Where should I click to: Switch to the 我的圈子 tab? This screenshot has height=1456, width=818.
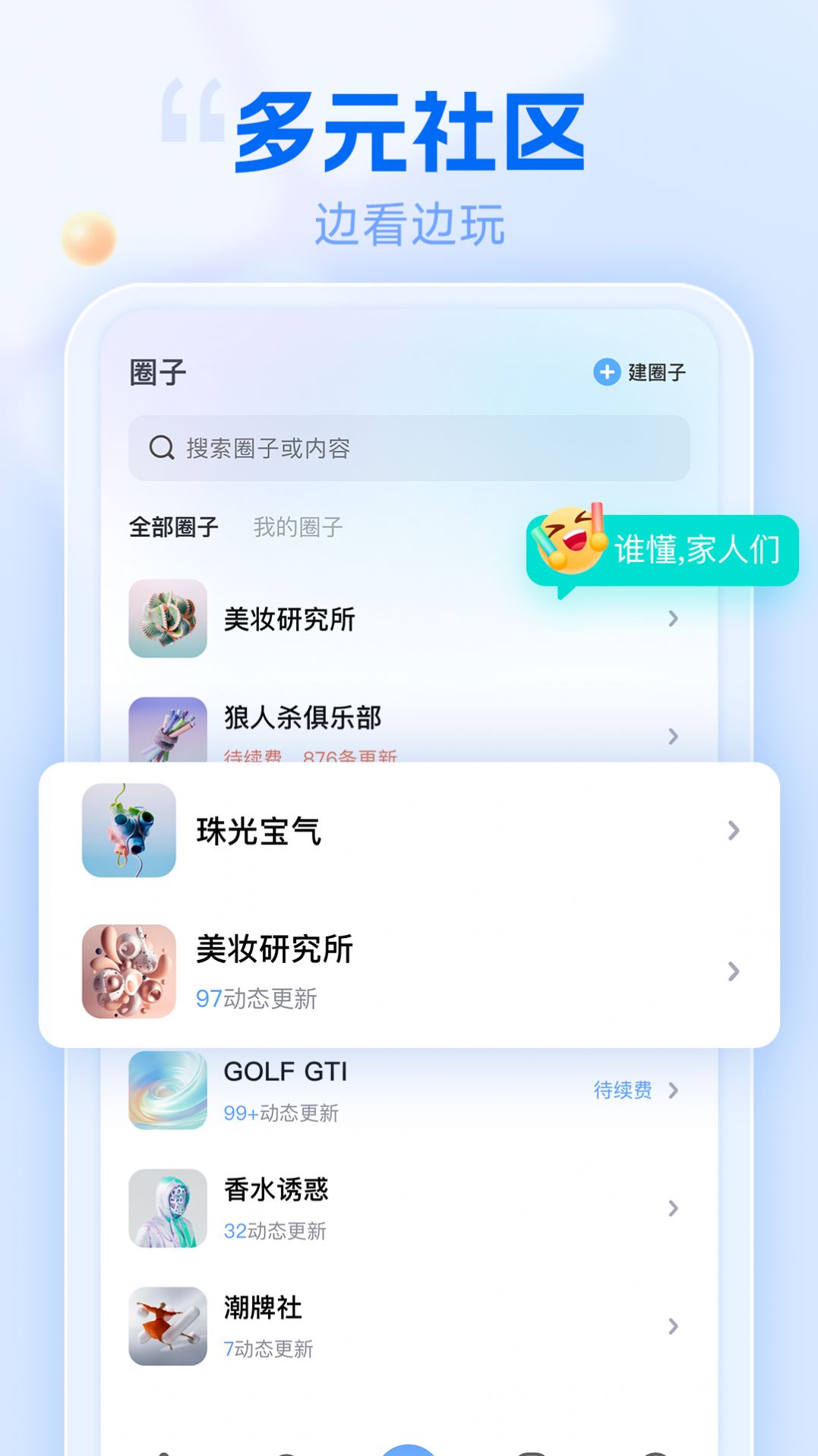coord(298,526)
